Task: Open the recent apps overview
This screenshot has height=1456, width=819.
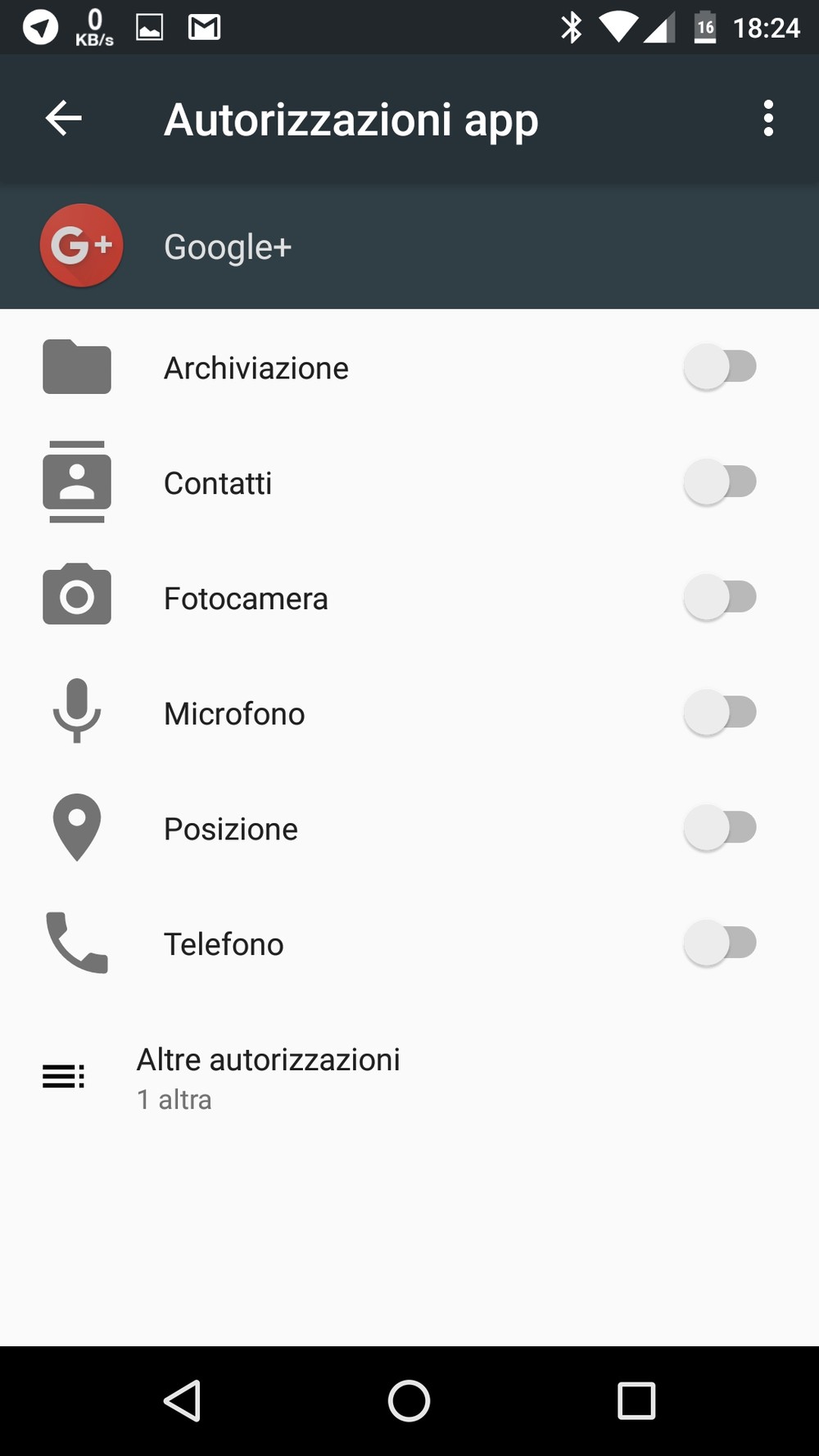Action: (x=636, y=1400)
